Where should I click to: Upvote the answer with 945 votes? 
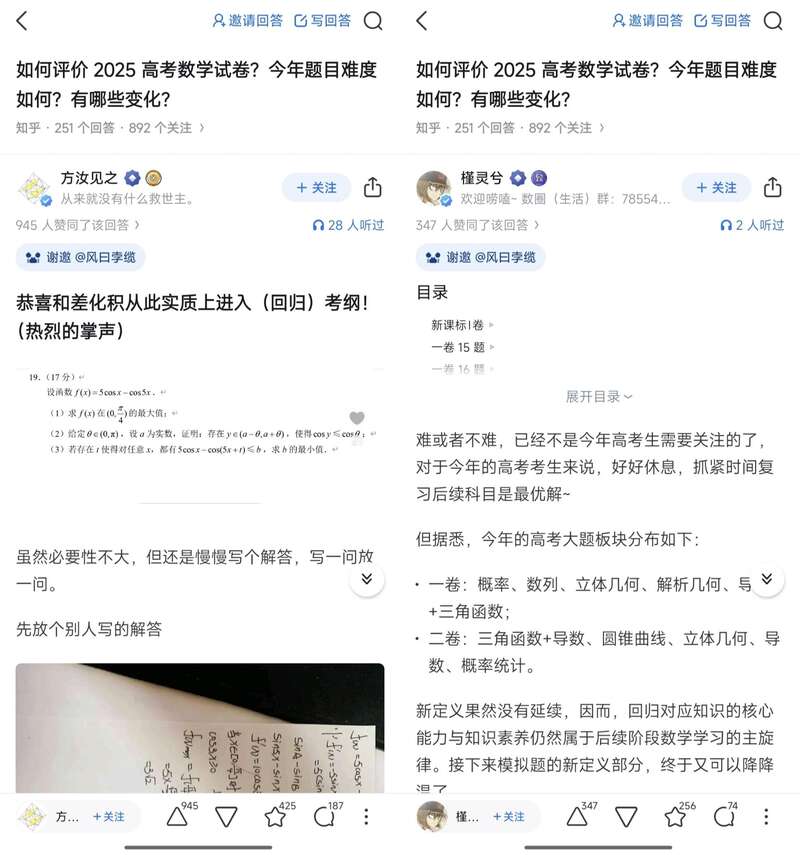coord(178,817)
